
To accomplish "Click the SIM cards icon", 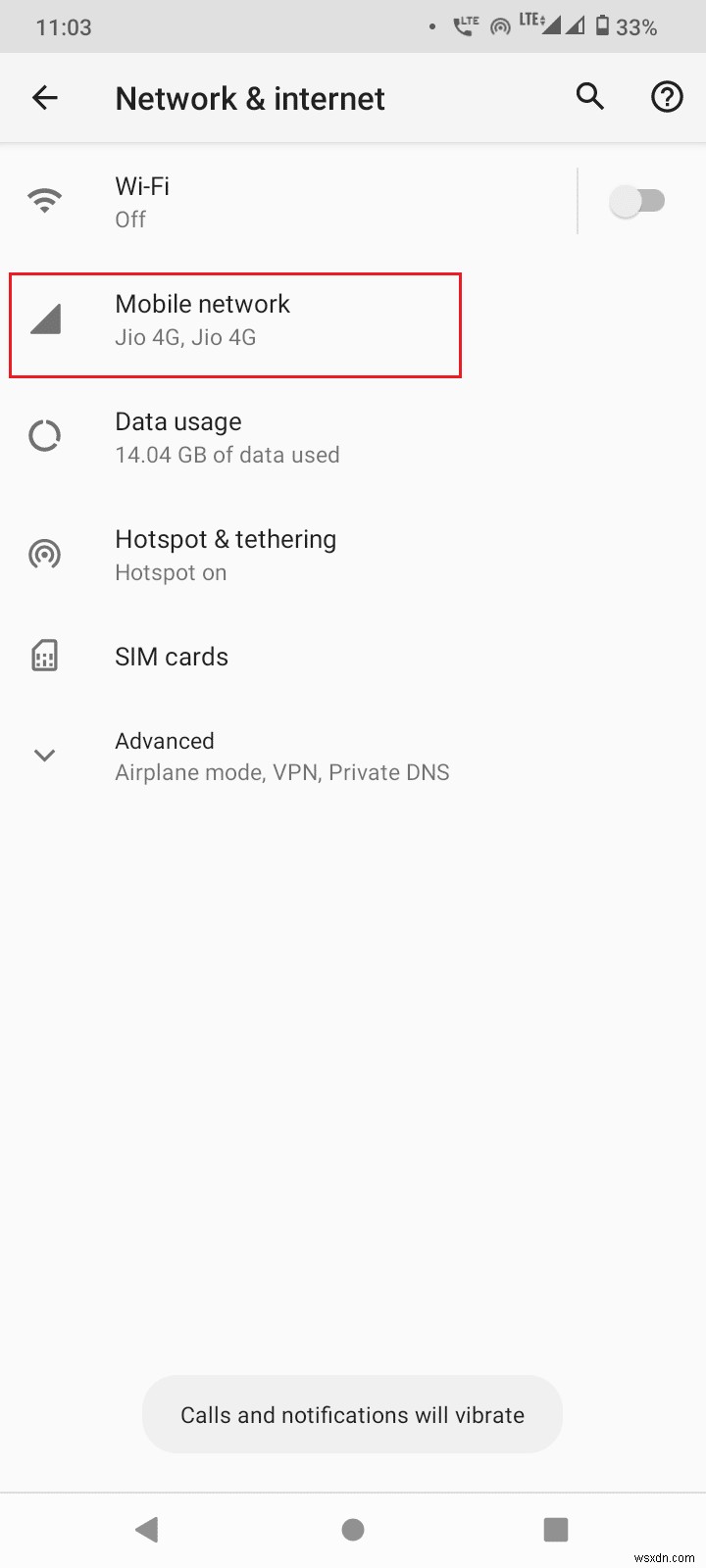I will (45, 655).
